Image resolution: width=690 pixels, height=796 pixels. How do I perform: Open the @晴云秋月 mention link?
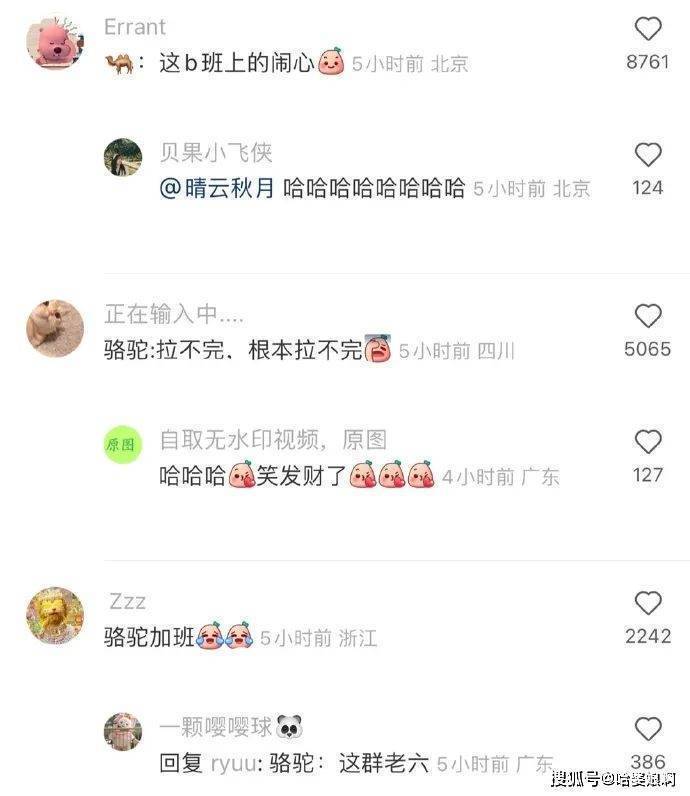(x=217, y=188)
